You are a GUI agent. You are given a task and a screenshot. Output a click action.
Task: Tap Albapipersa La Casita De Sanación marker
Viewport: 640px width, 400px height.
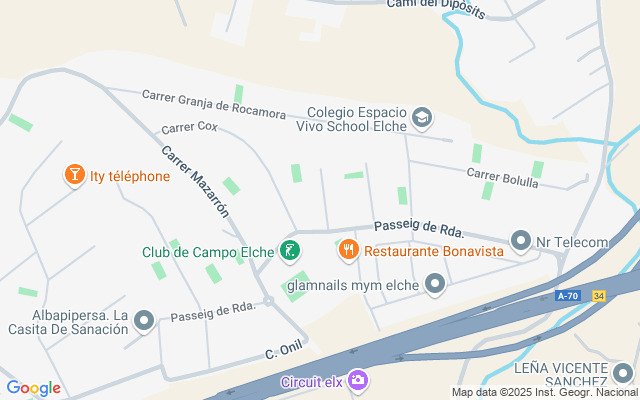click(x=144, y=321)
